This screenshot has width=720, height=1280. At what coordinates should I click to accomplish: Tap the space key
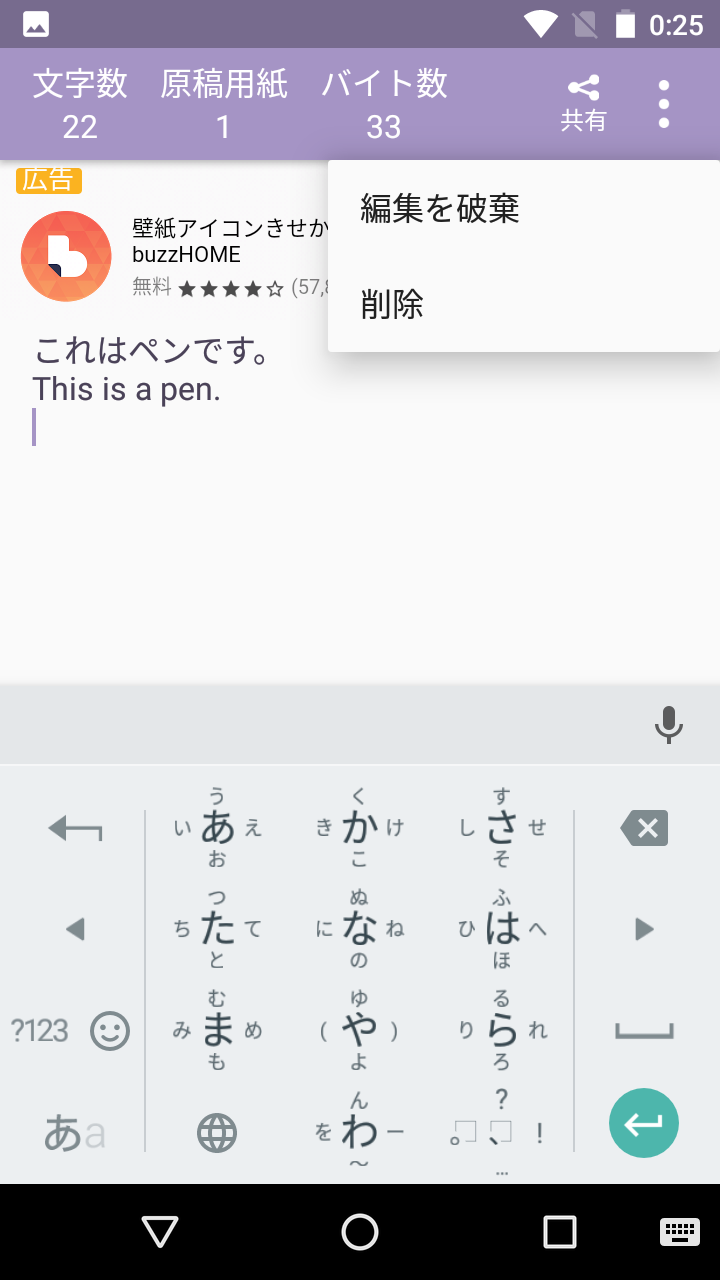click(x=644, y=1031)
